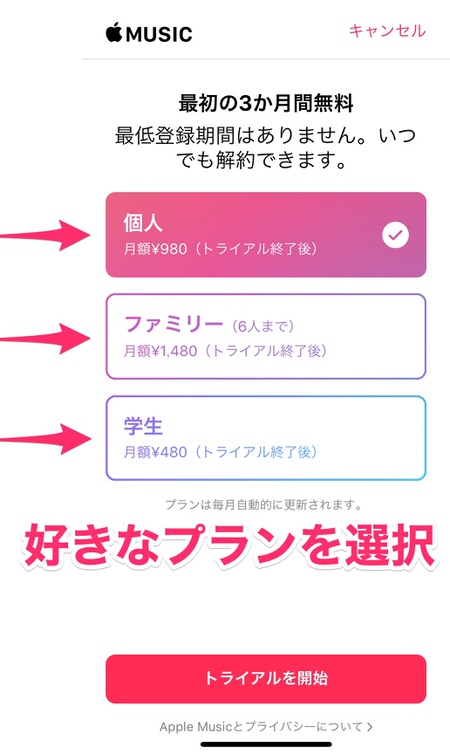450x754 pixels.
Task: Tap キャンセル to cancel signup
Action: point(387,31)
